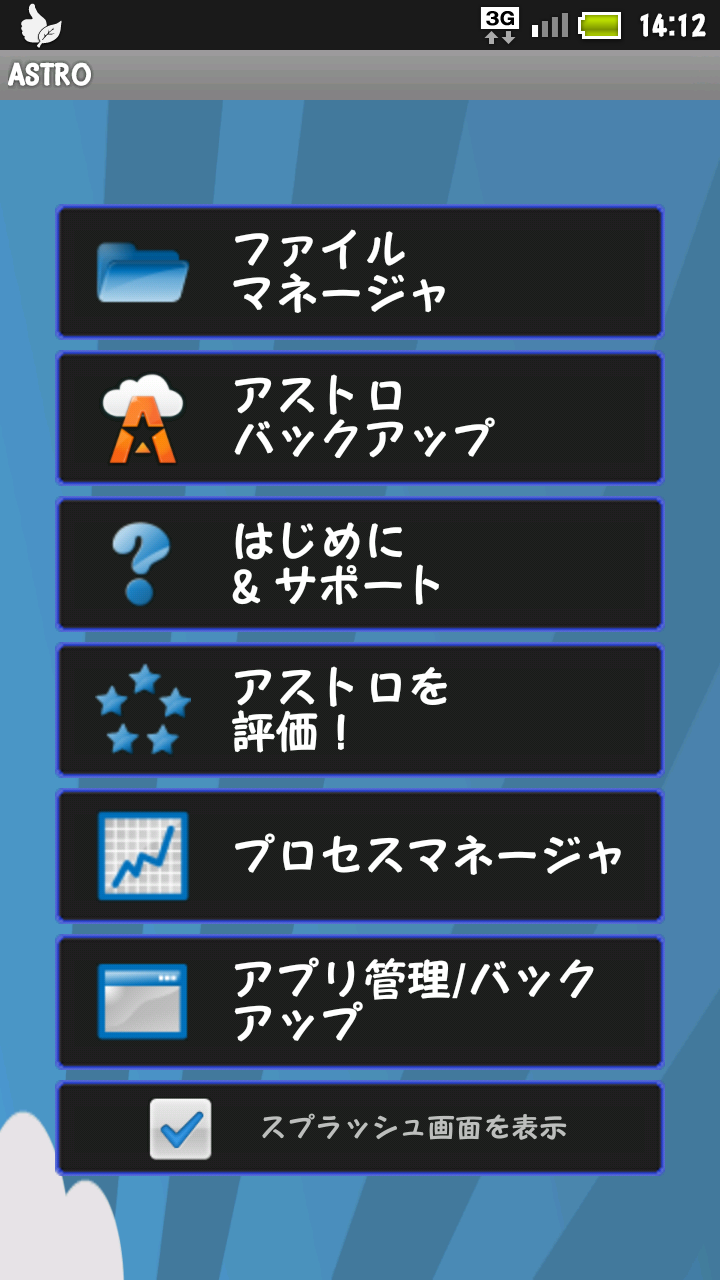Open ファイルマネージャ
This screenshot has width=720, height=1280.
[360, 271]
